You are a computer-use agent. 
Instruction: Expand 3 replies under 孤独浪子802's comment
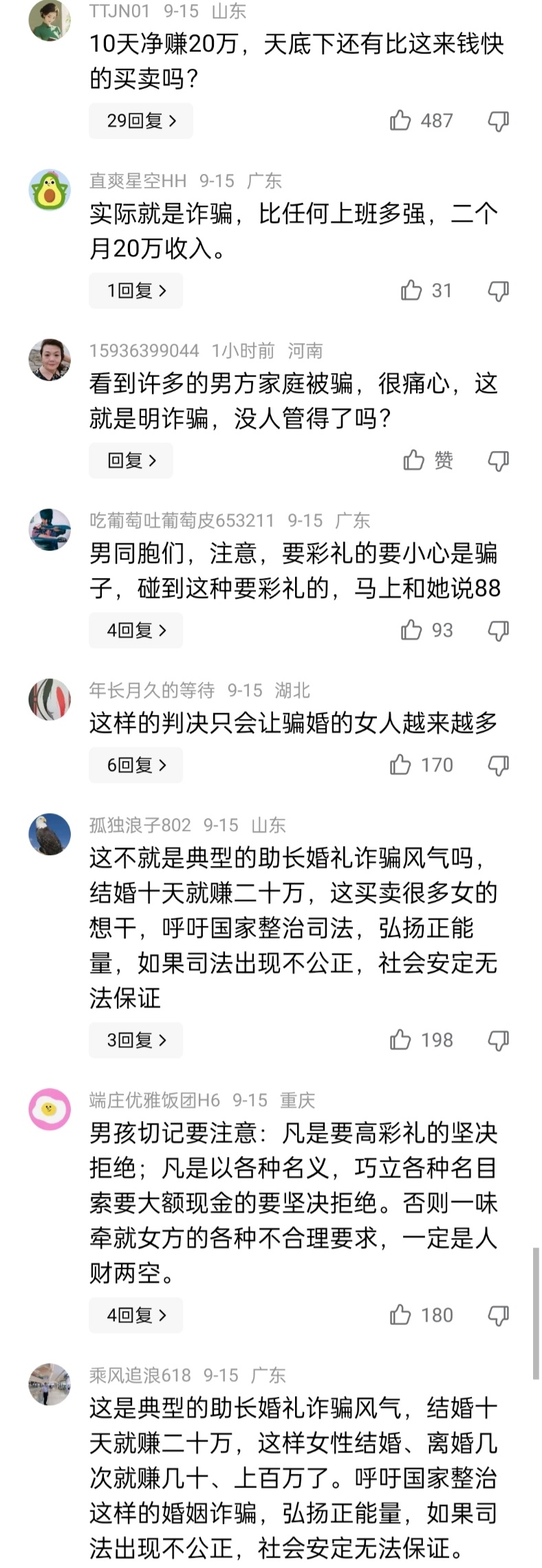tap(135, 1040)
